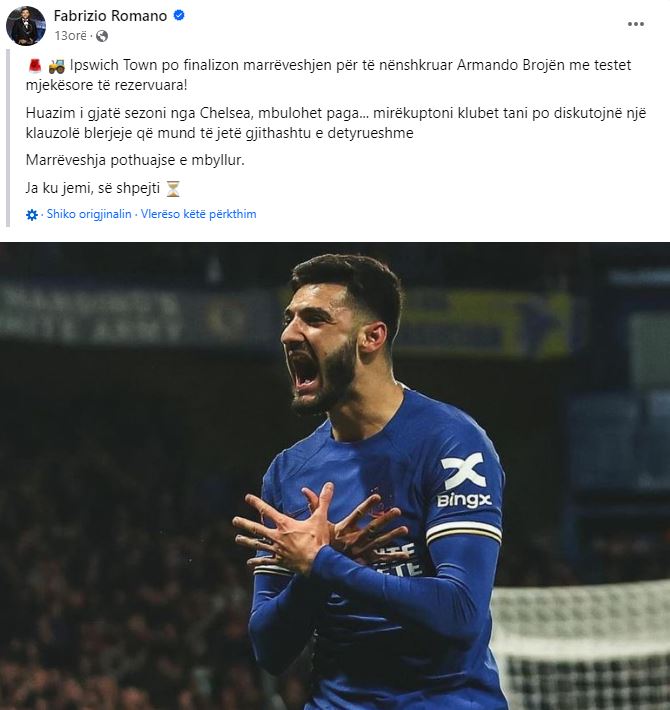Screen dimensions: 670x710
Task: Open the post's three-dot options menu
Action: pos(636,24)
